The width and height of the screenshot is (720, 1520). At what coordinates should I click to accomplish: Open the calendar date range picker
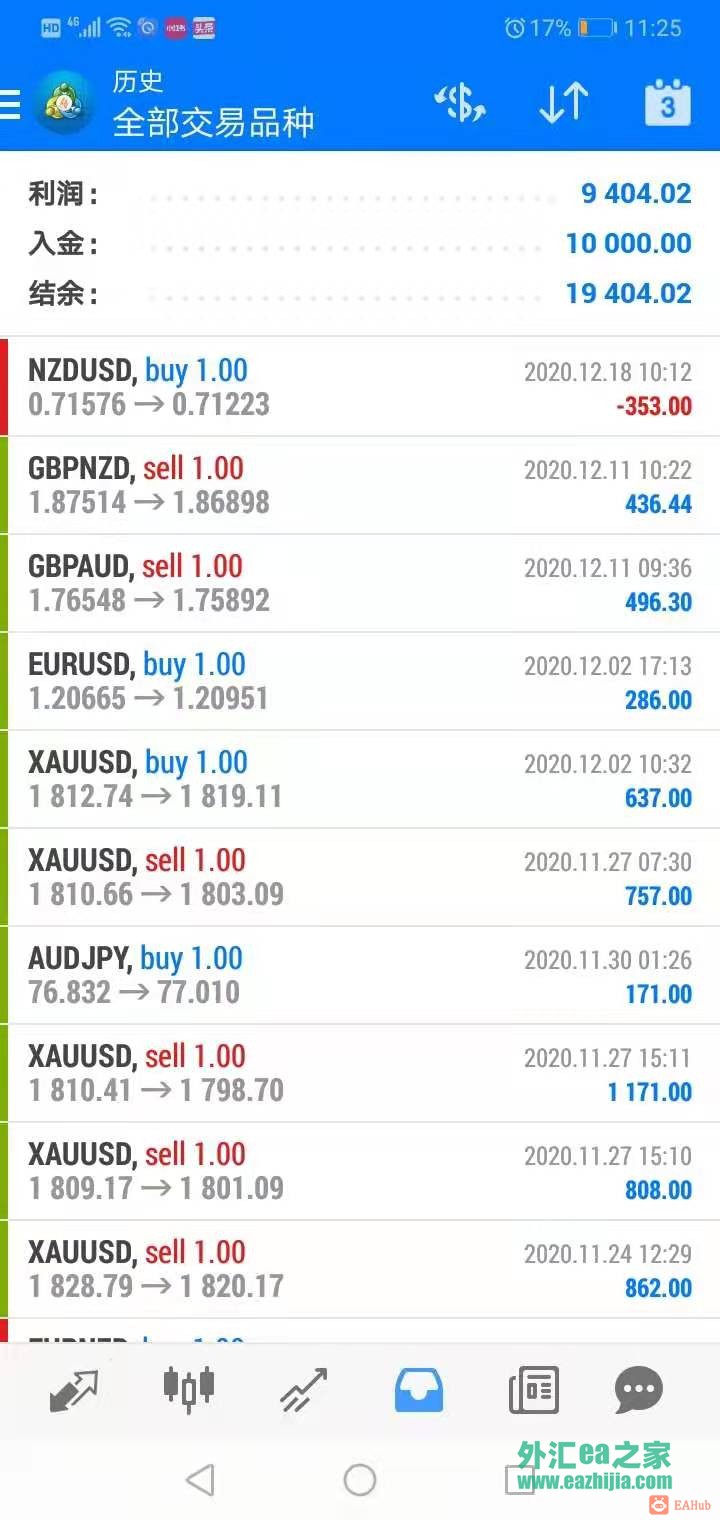pyautogui.click(x=667, y=103)
